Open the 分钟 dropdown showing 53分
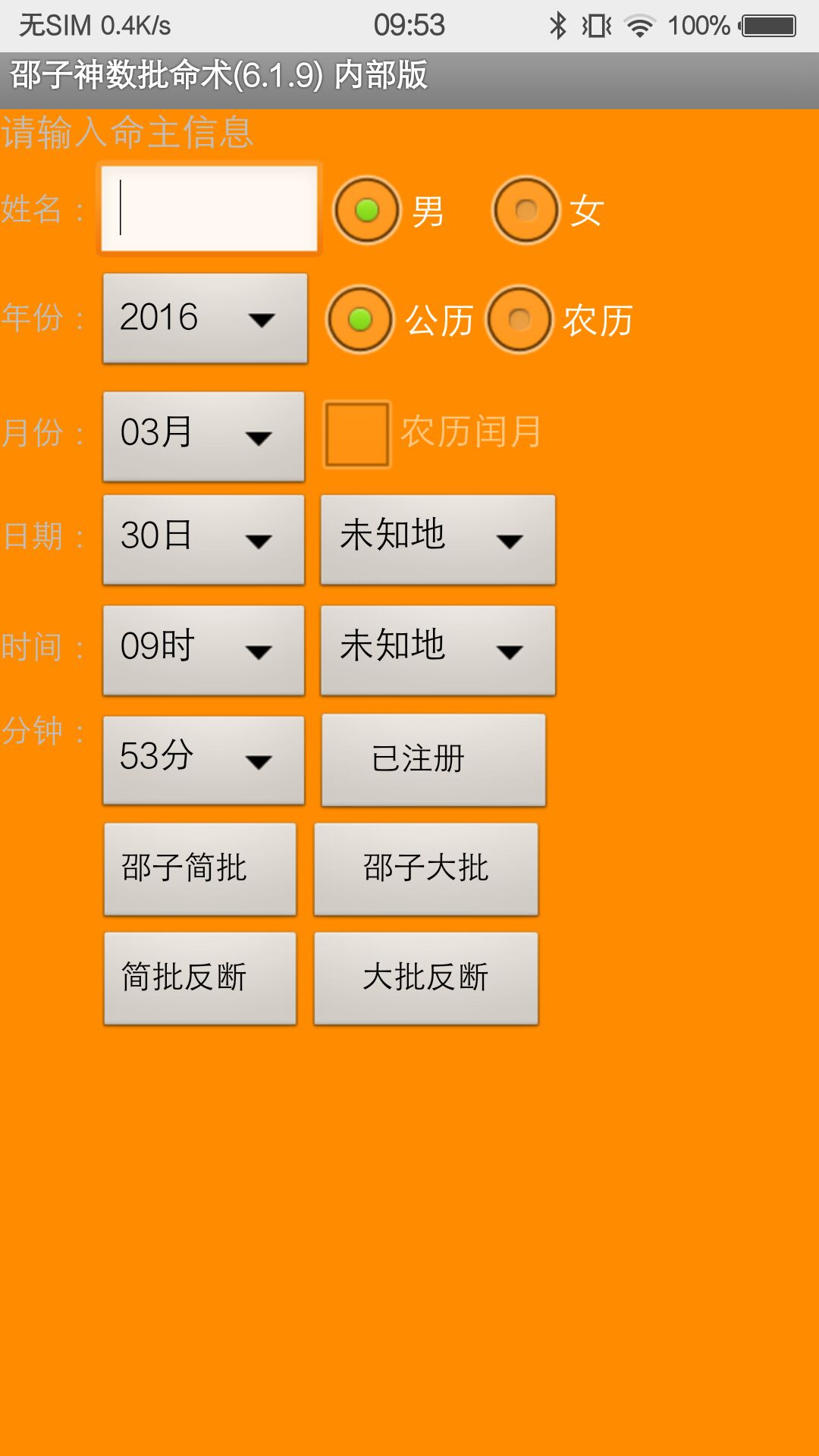Screen dimensions: 819x1456 click(x=203, y=759)
